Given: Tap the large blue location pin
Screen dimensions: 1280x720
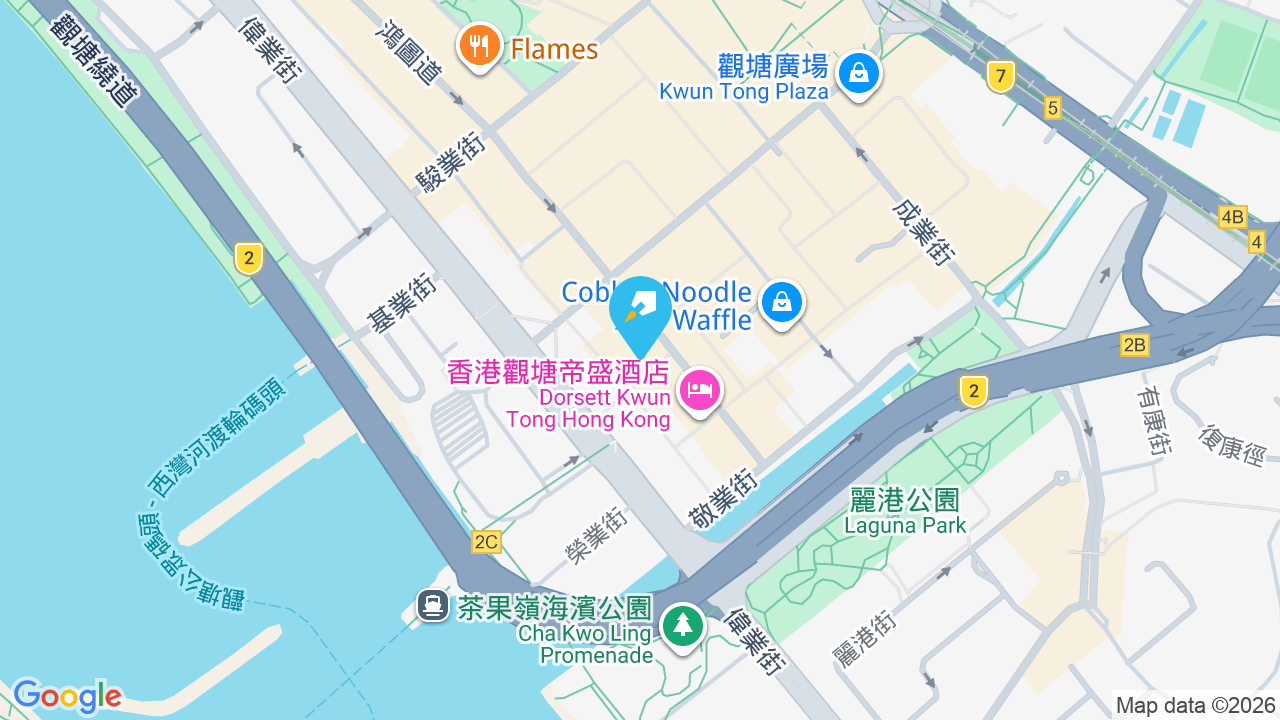Looking at the screenshot, I should tap(640, 314).
